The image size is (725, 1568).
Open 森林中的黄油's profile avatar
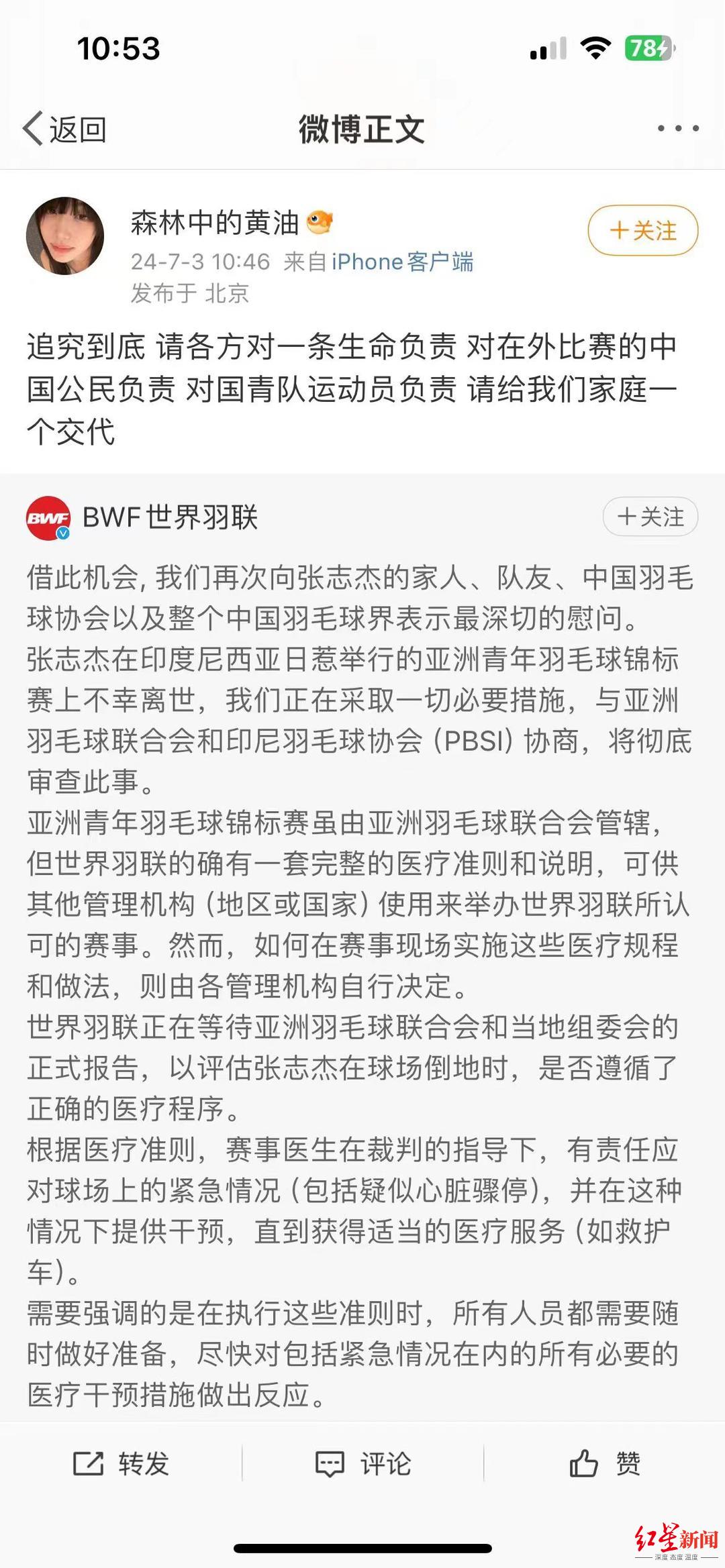[65, 236]
